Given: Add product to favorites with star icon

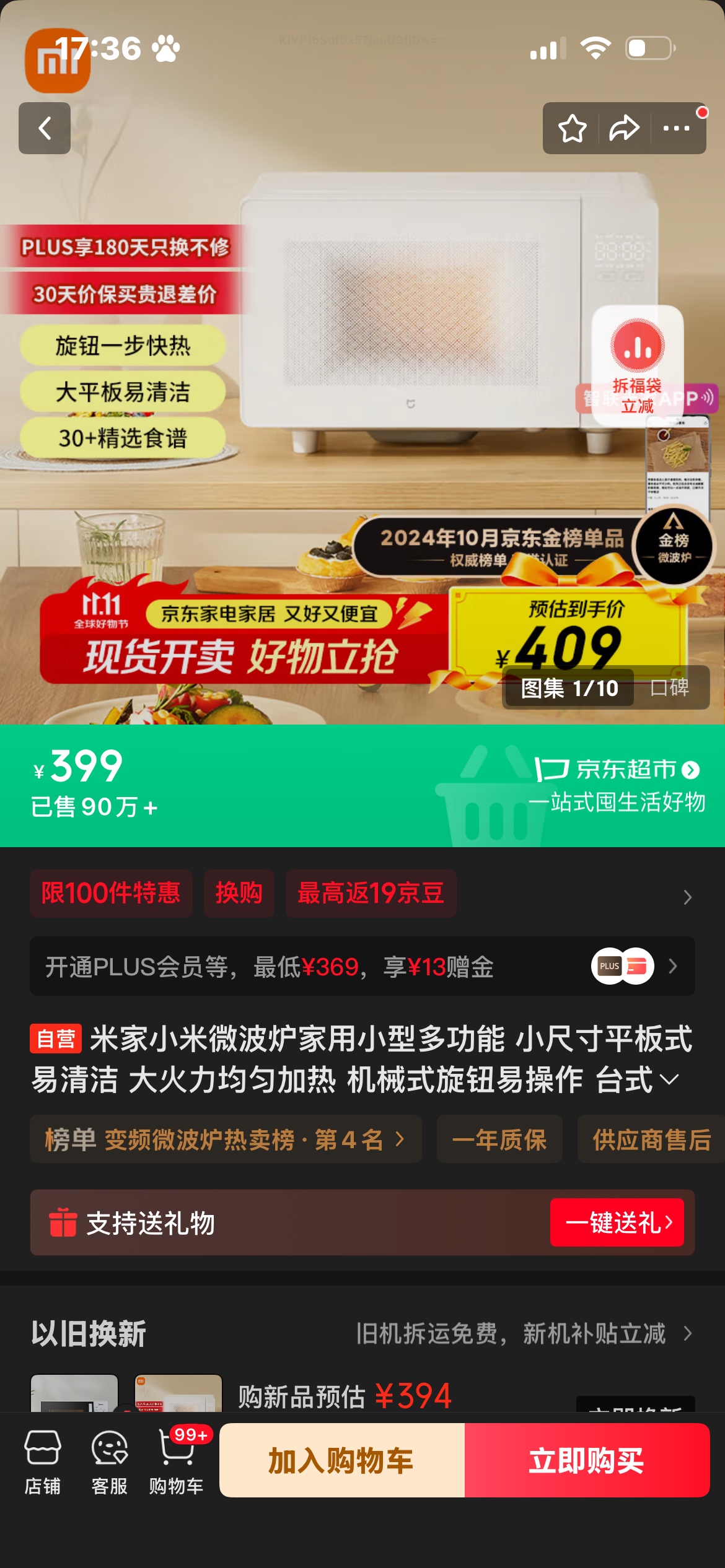Looking at the screenshot, I should tap(572, 128).
